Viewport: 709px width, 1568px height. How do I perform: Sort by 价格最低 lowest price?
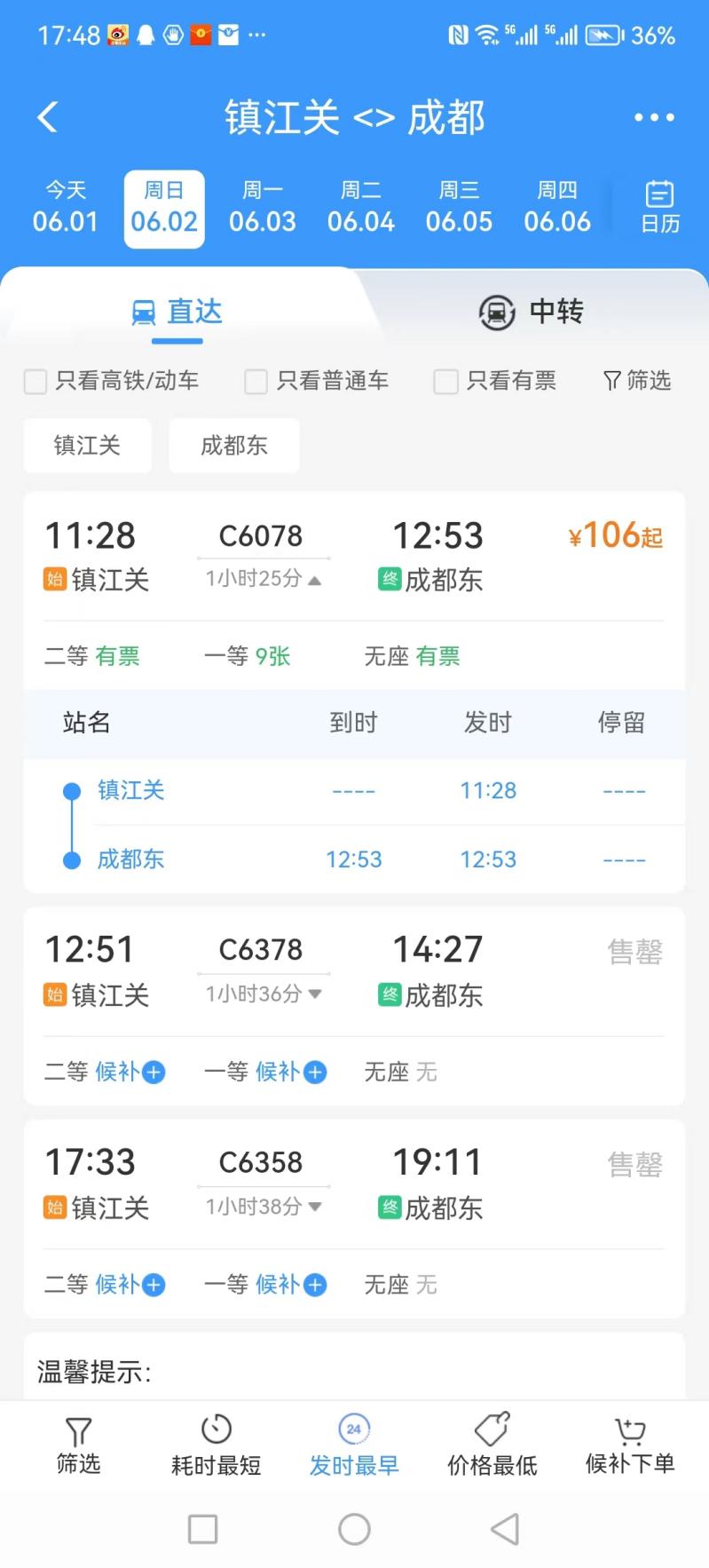(492, 1445)
